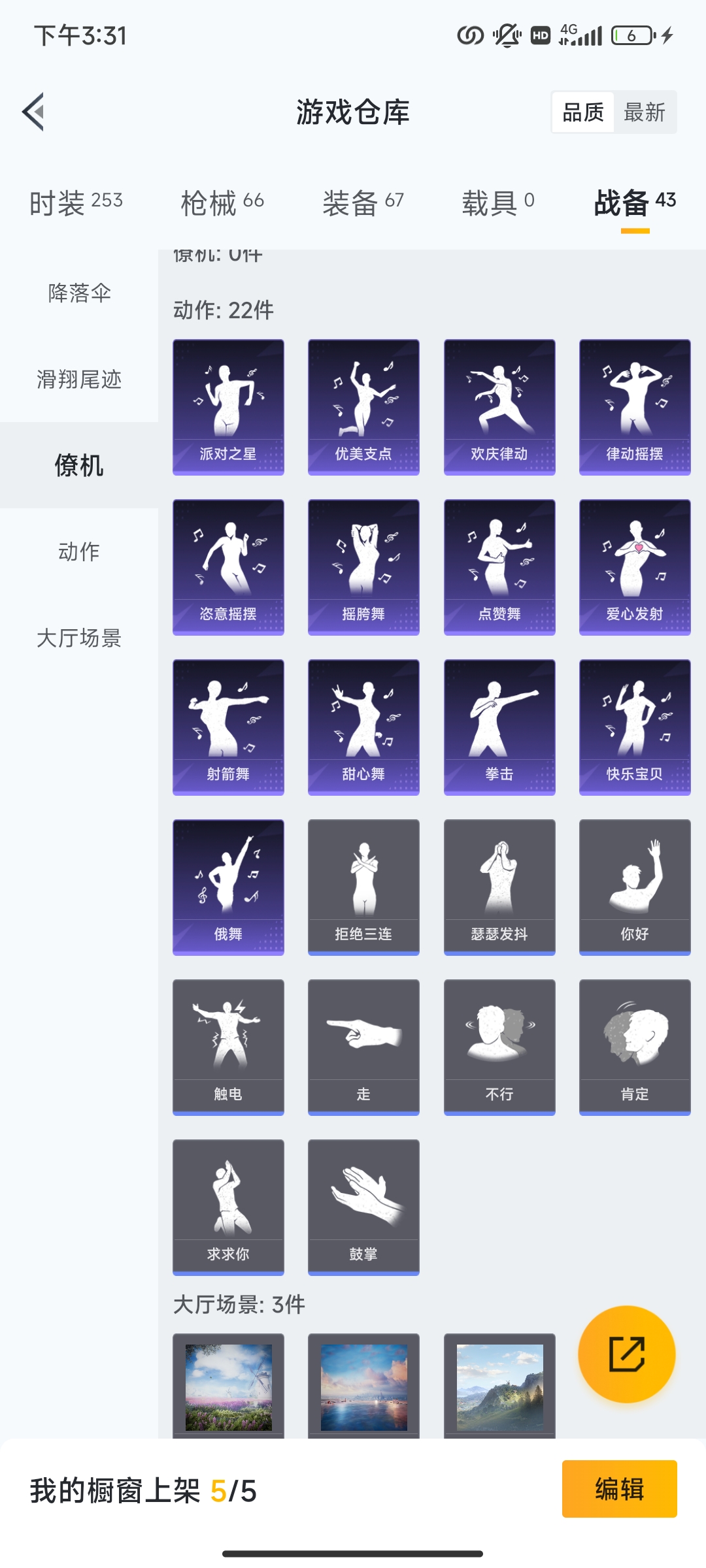Switch to the 载具 tab

pos(498,203)
